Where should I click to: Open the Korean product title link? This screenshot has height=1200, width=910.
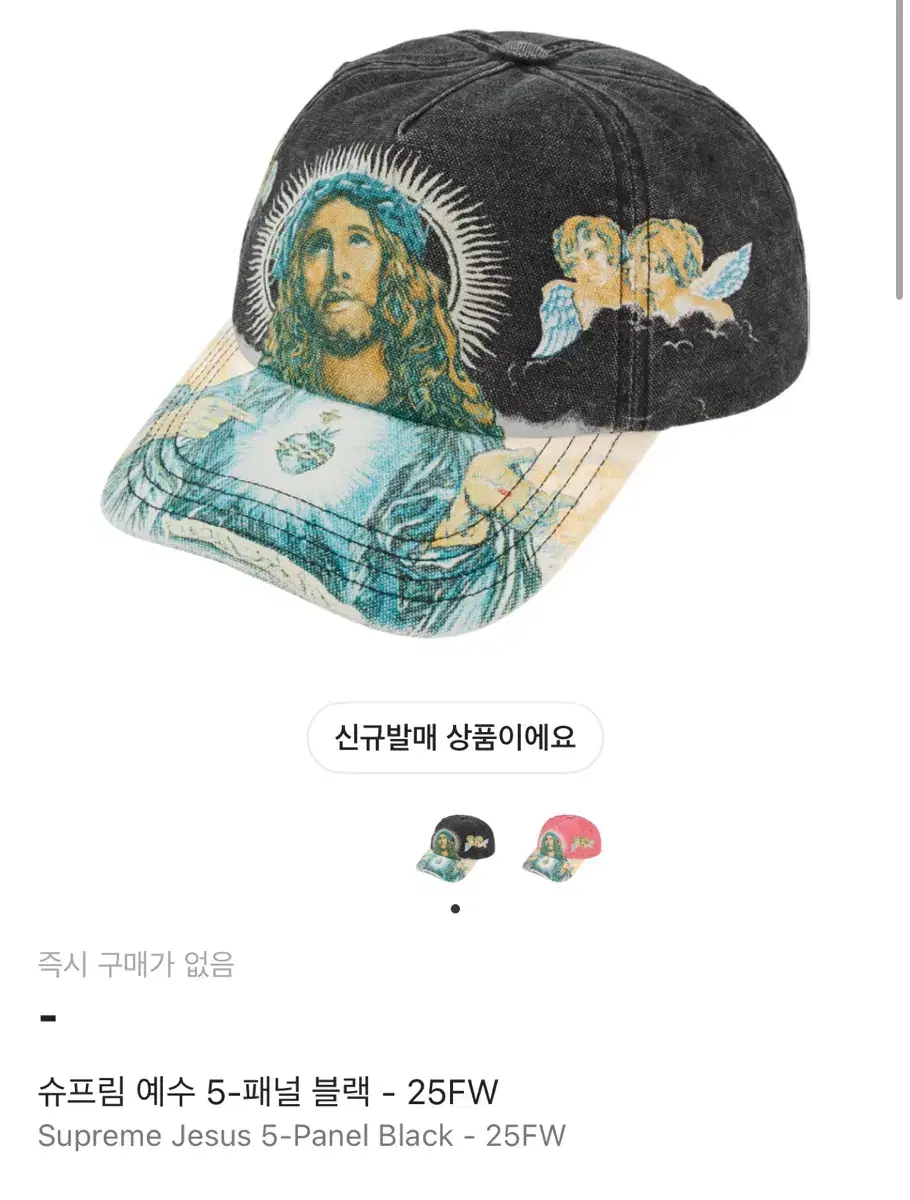click(x=268, y=1093)
